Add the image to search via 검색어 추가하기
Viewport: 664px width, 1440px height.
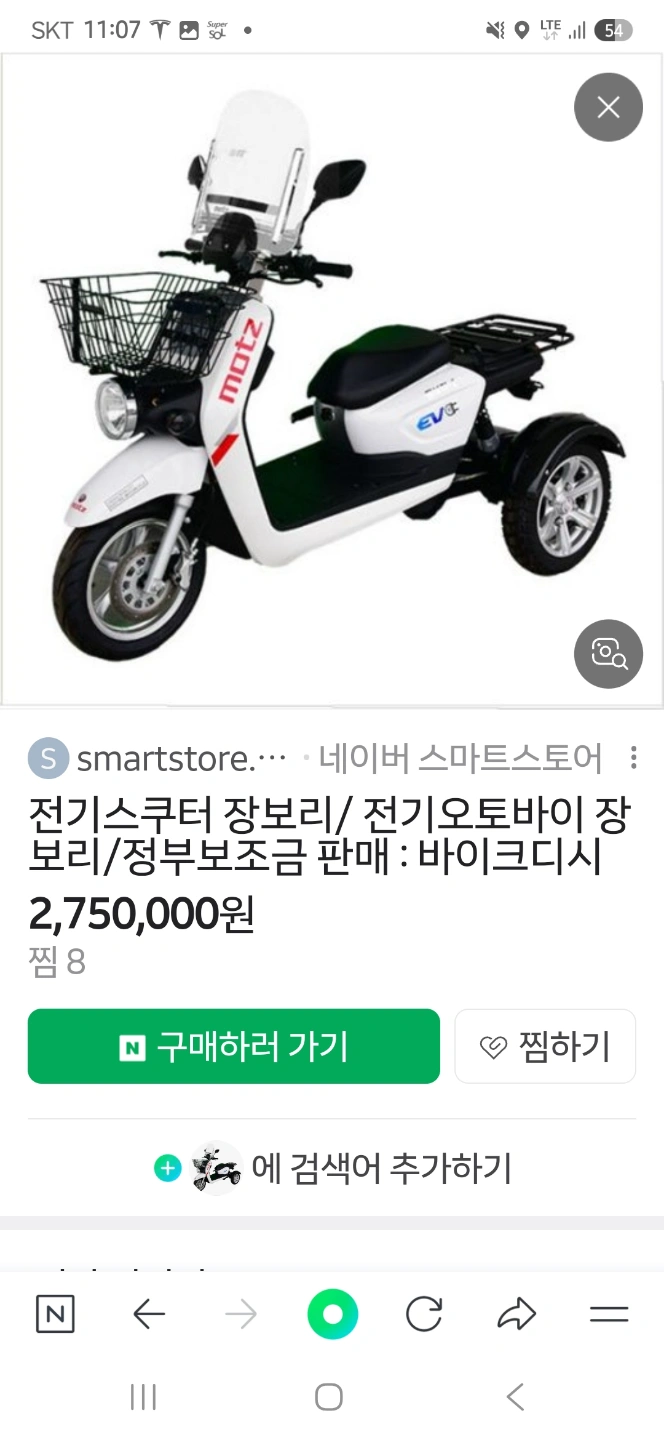332,1167
